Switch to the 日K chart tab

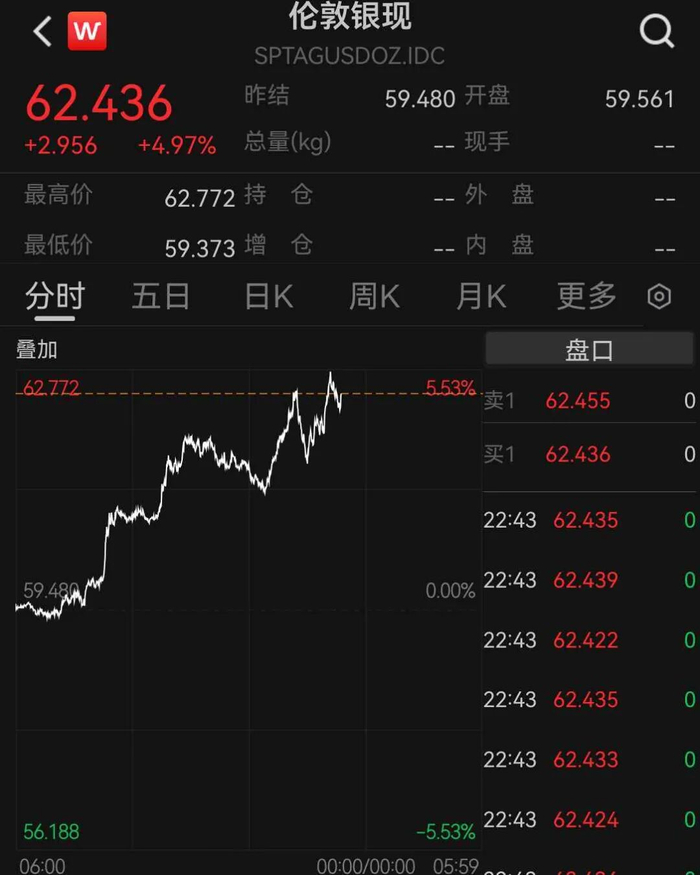[269, 296]
